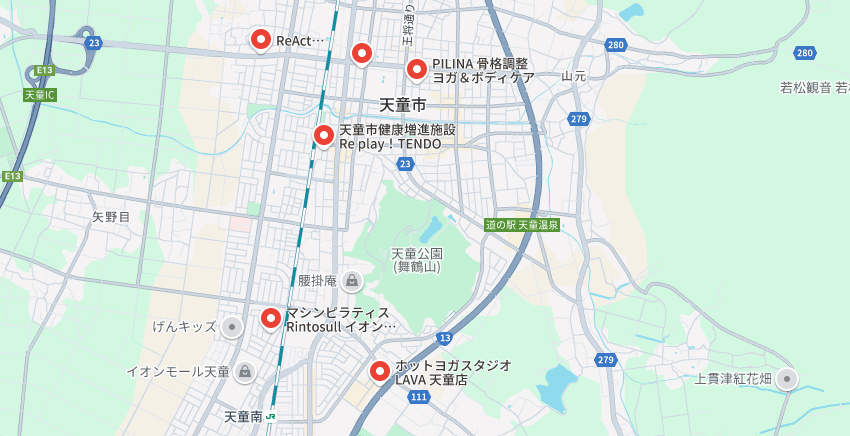Tap the 天童市健康増進施設 Re play！TENDO marker

click(323, 134)
